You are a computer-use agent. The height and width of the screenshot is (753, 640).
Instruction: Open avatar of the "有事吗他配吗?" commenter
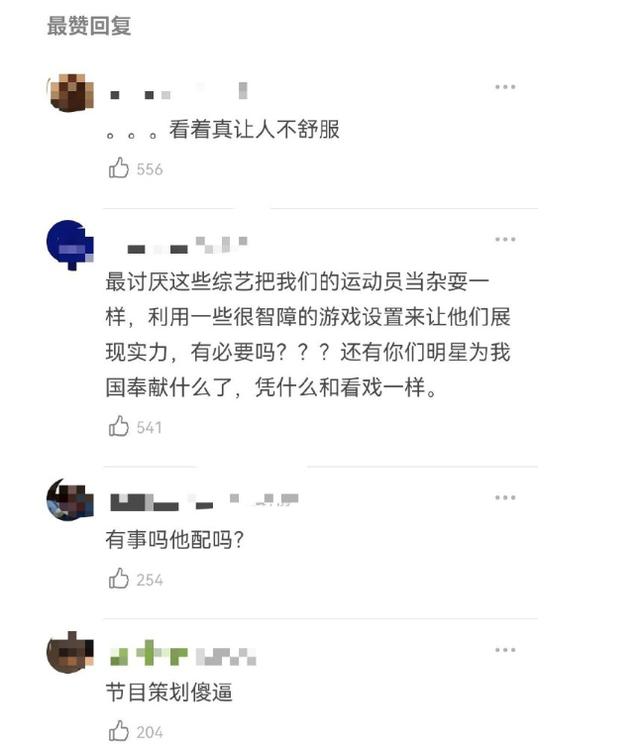tap(70, 499)
